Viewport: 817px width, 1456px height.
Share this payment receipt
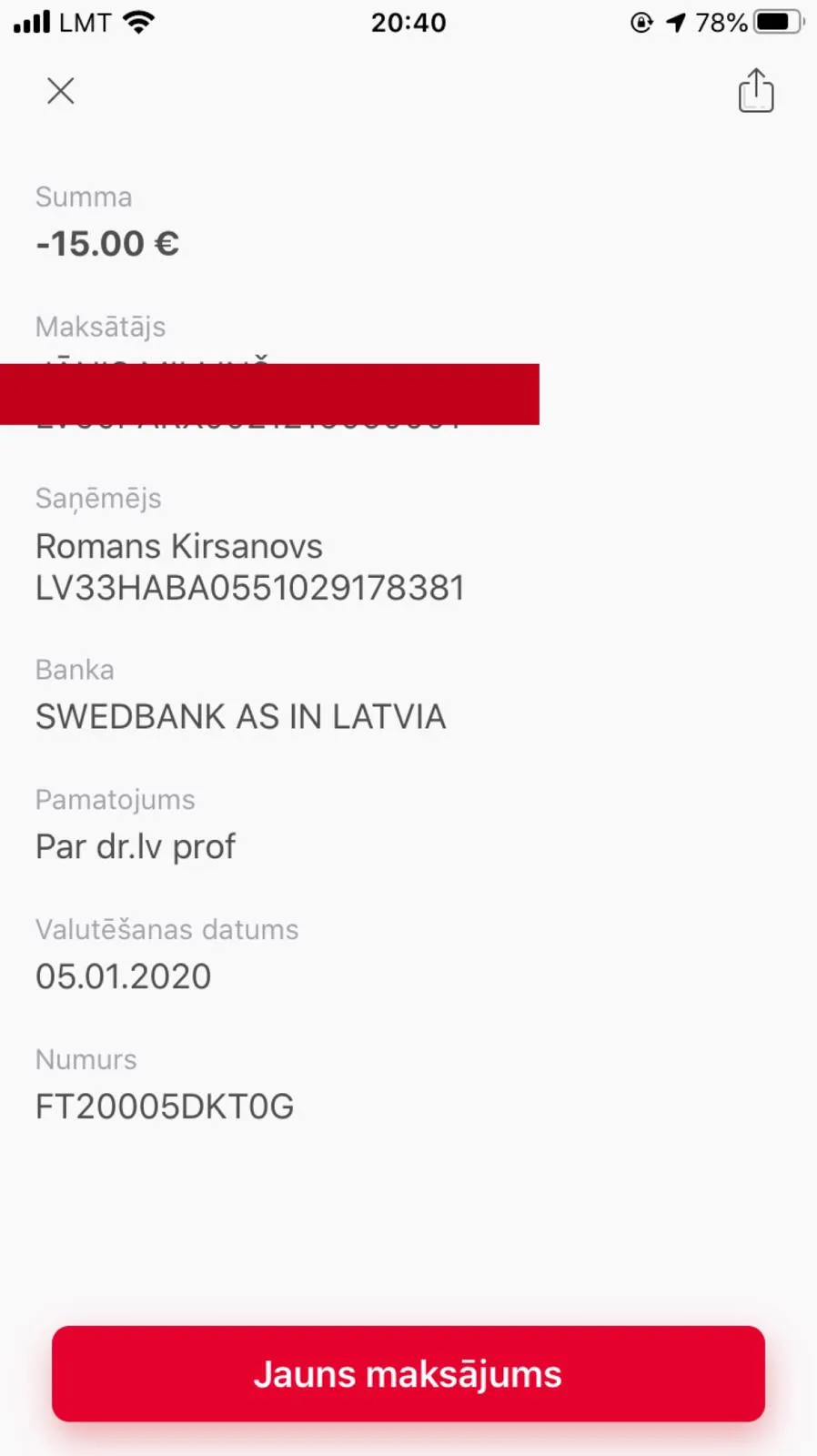[x=756, y=90]
